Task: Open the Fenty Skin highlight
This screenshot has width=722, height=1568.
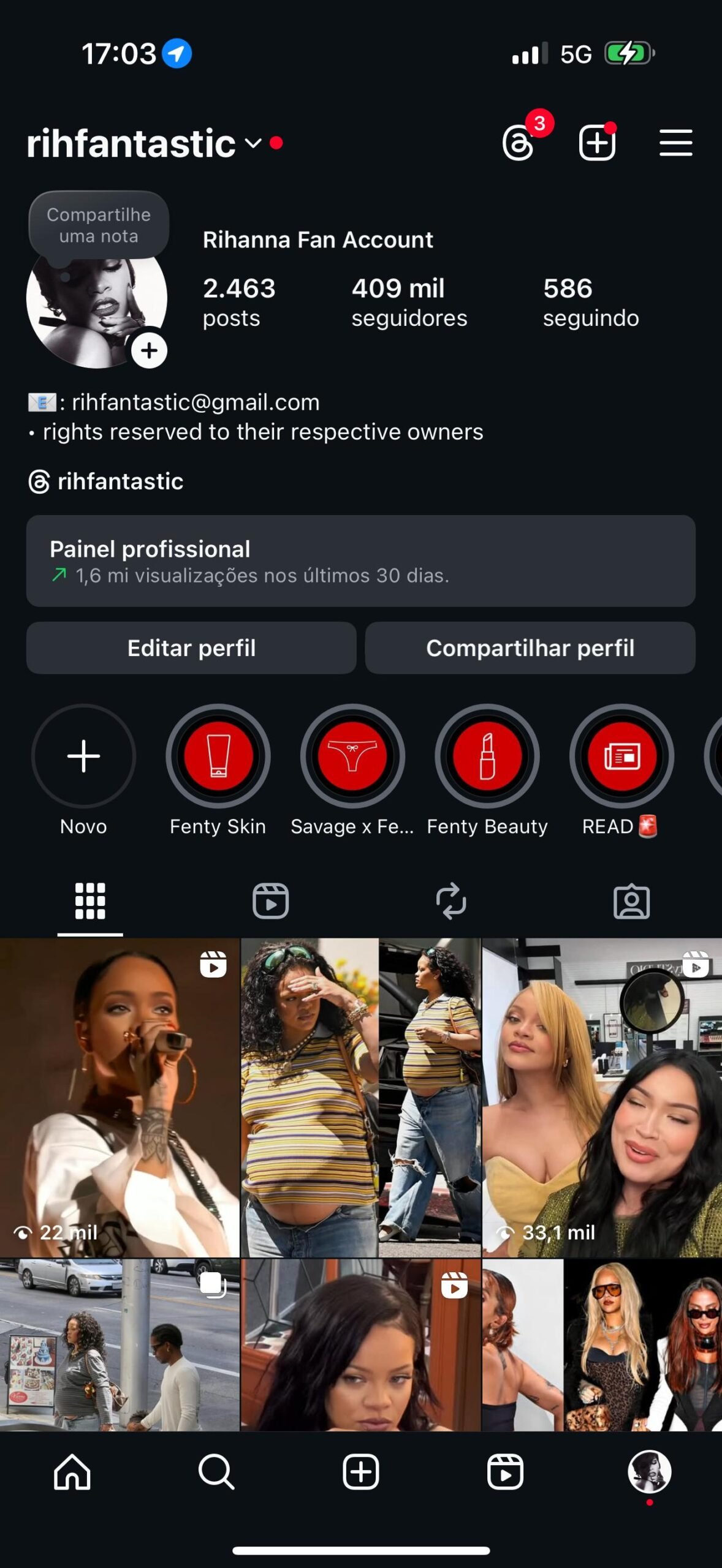Action: point(218,756)
